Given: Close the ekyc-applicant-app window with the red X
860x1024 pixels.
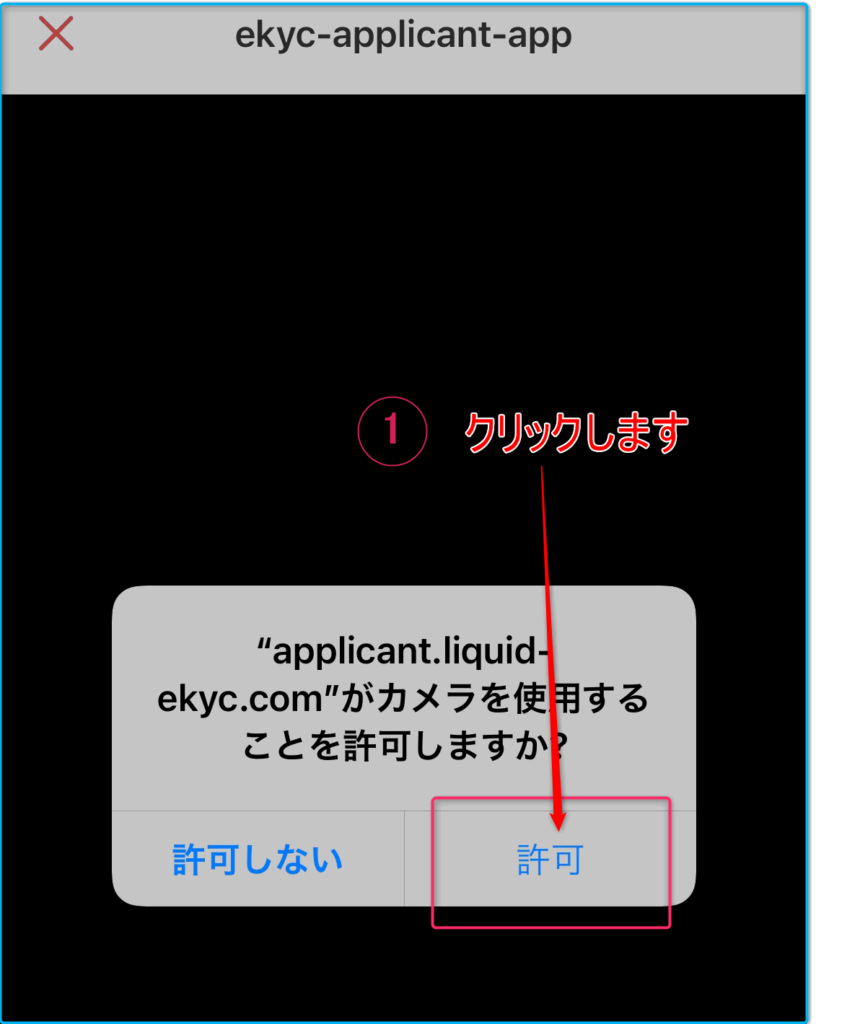Looking at the screenshot, I should (56, 34).
